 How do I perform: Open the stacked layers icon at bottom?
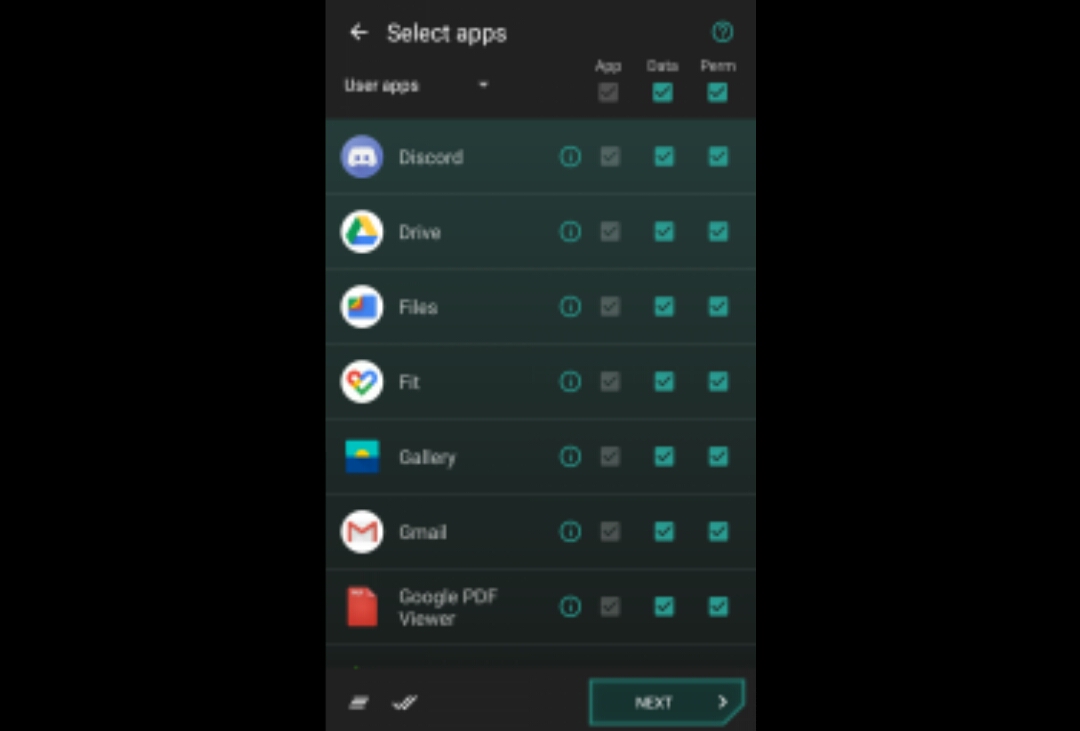pyautogui.click(x=358, y=702)
